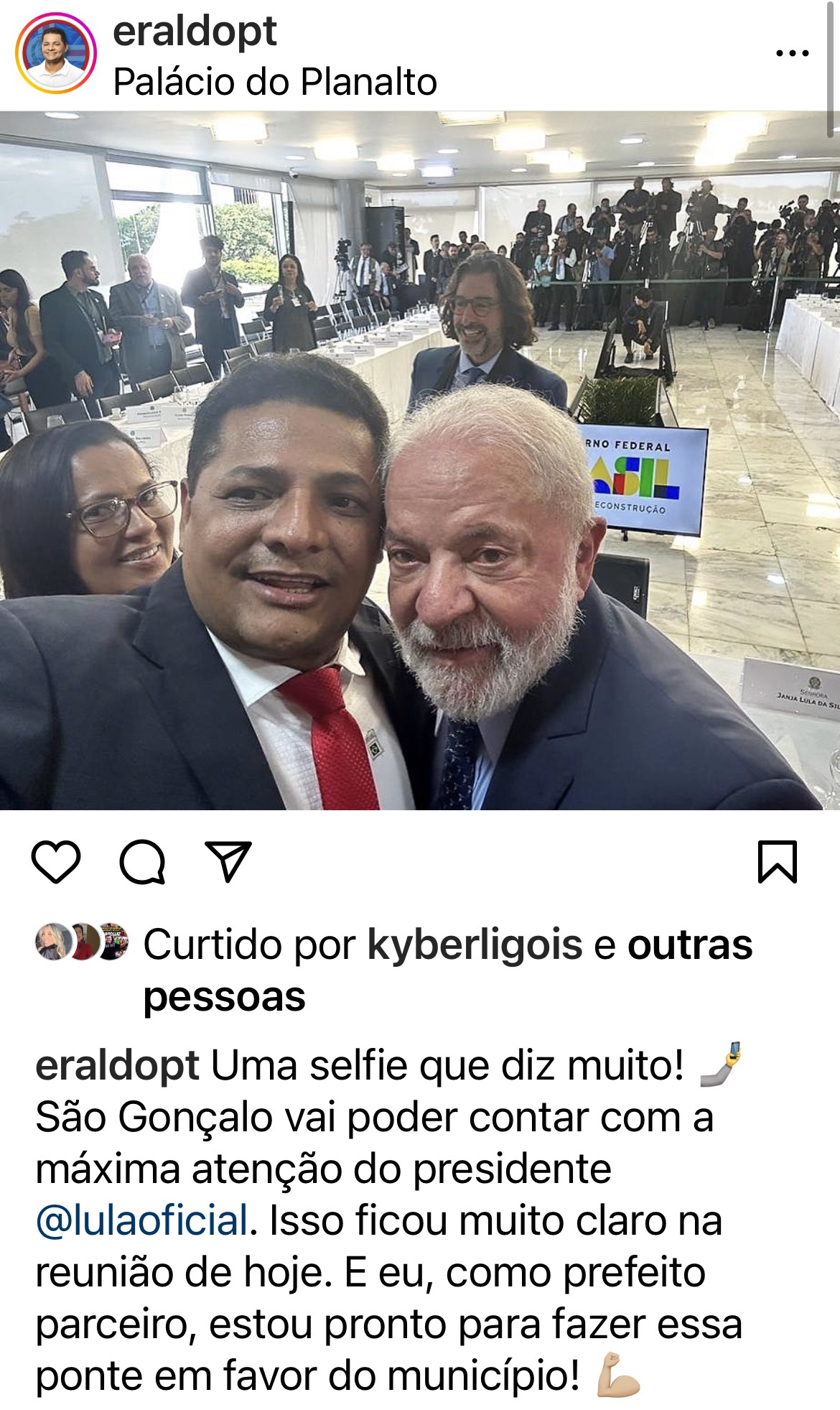The height and width of the screenshot is (1410, 840).
Task: Open the Palácio do Planalto location
Action: (x=275, y=82)
